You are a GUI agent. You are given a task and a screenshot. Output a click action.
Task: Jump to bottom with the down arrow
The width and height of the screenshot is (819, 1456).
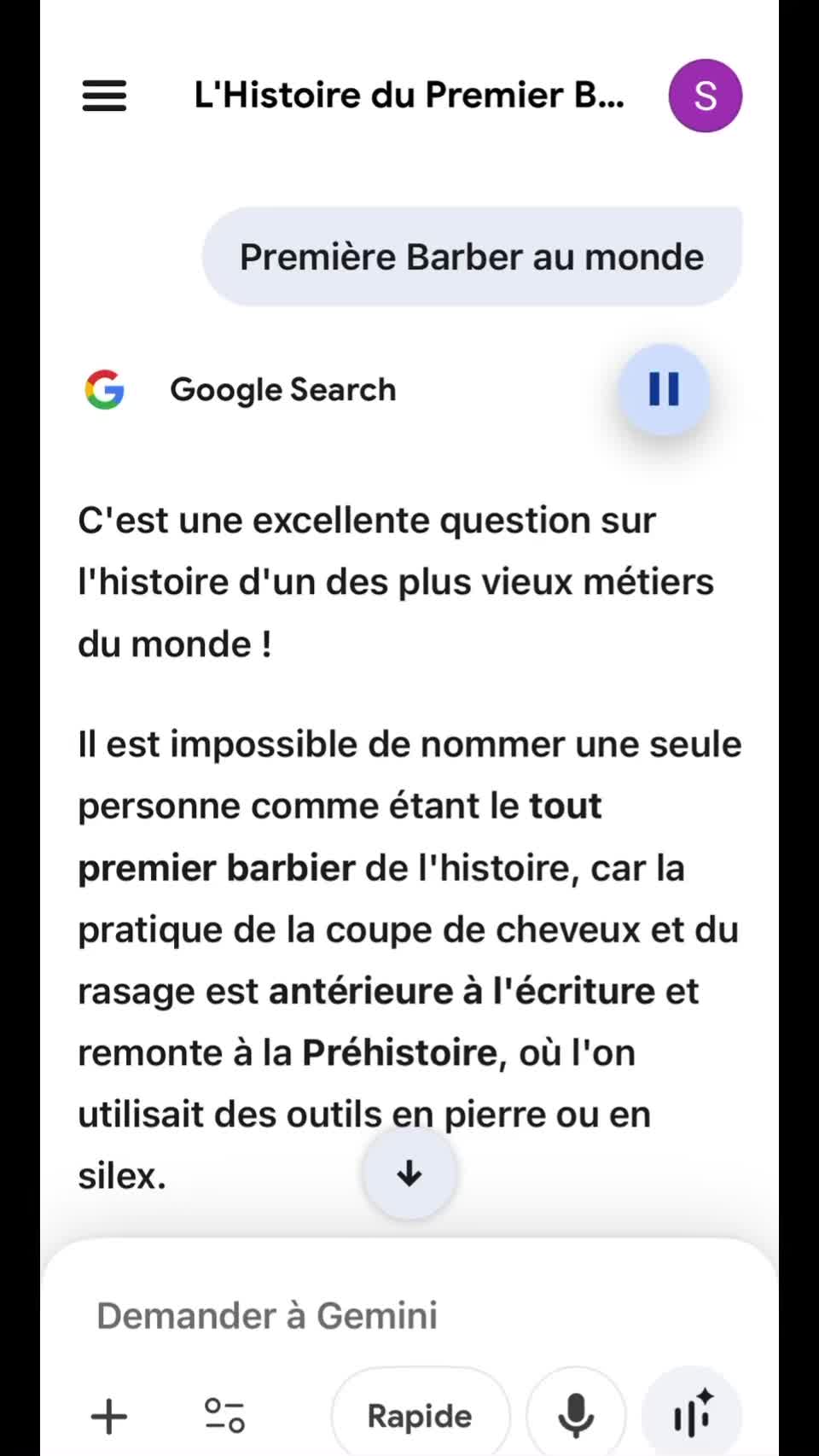409,1174
